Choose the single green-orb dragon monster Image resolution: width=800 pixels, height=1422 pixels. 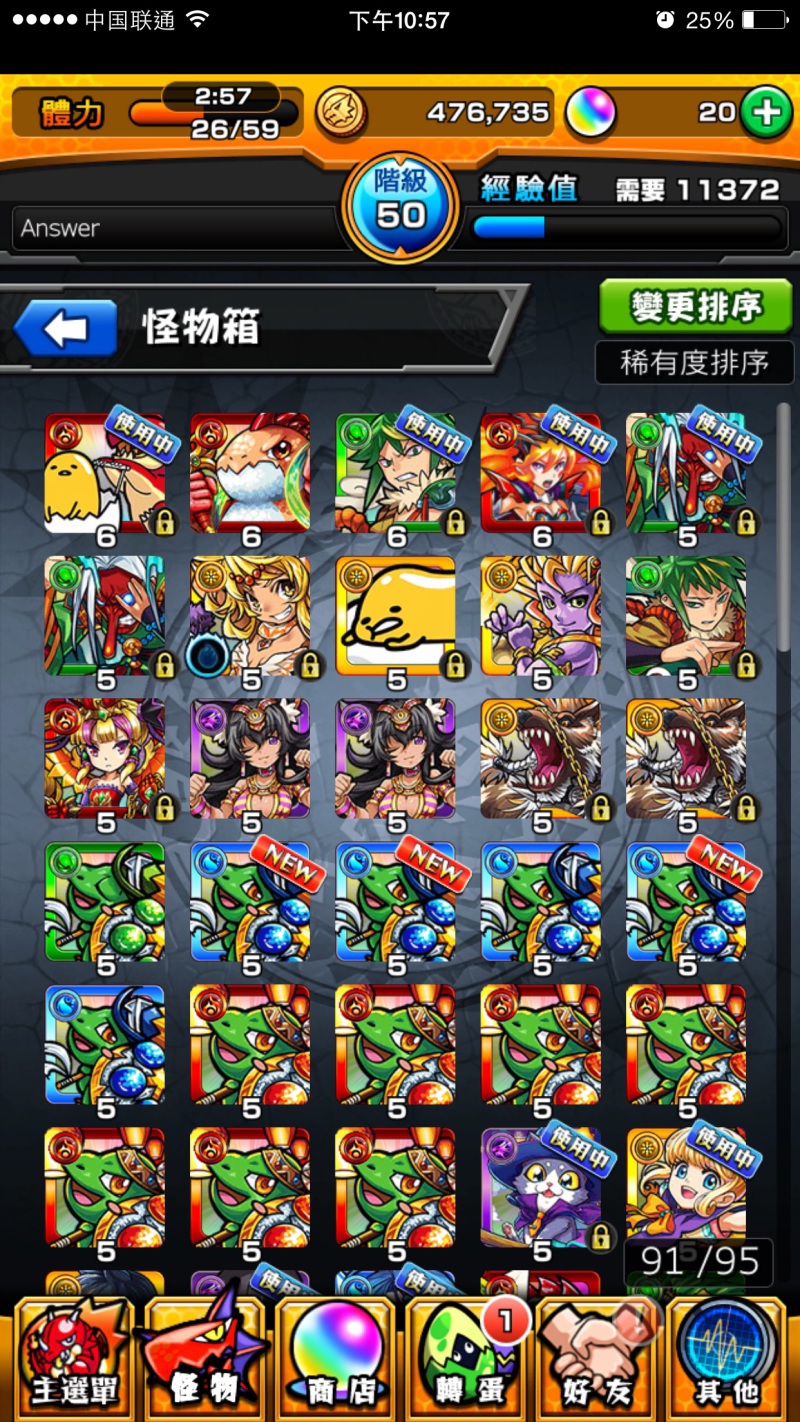105,902
